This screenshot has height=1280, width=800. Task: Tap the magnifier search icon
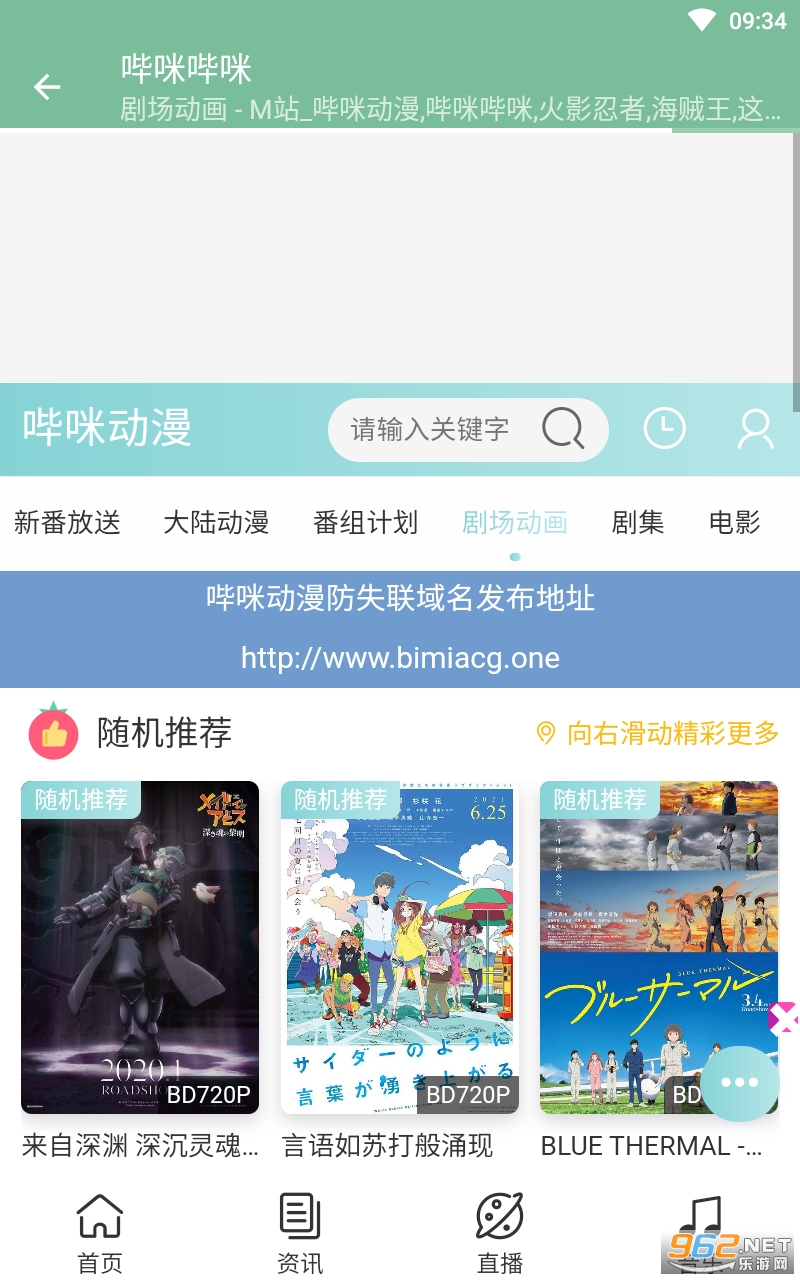[x=563, y=429]
